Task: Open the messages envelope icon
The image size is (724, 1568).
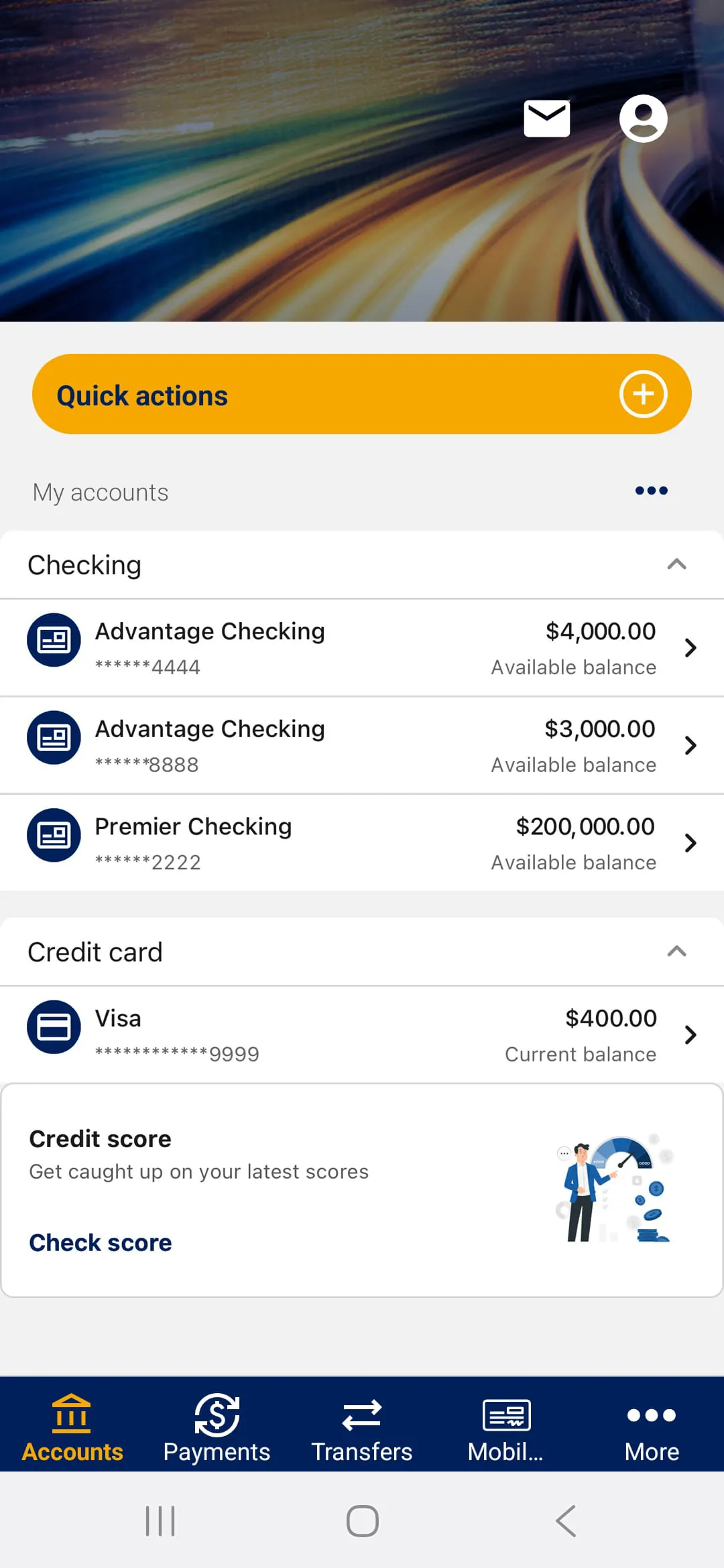Action: (546, 118)
